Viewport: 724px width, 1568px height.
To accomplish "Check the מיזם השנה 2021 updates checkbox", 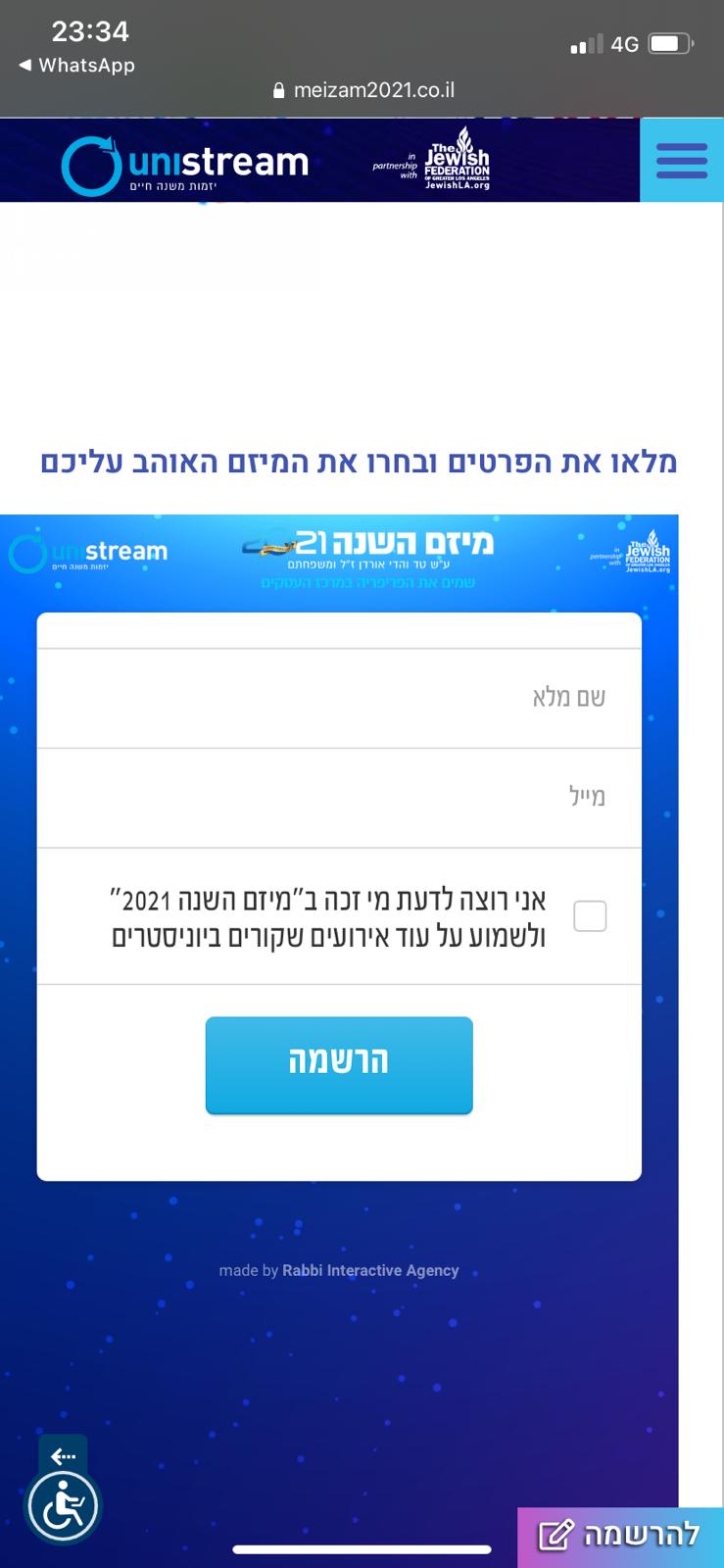I will click(590, 916).
